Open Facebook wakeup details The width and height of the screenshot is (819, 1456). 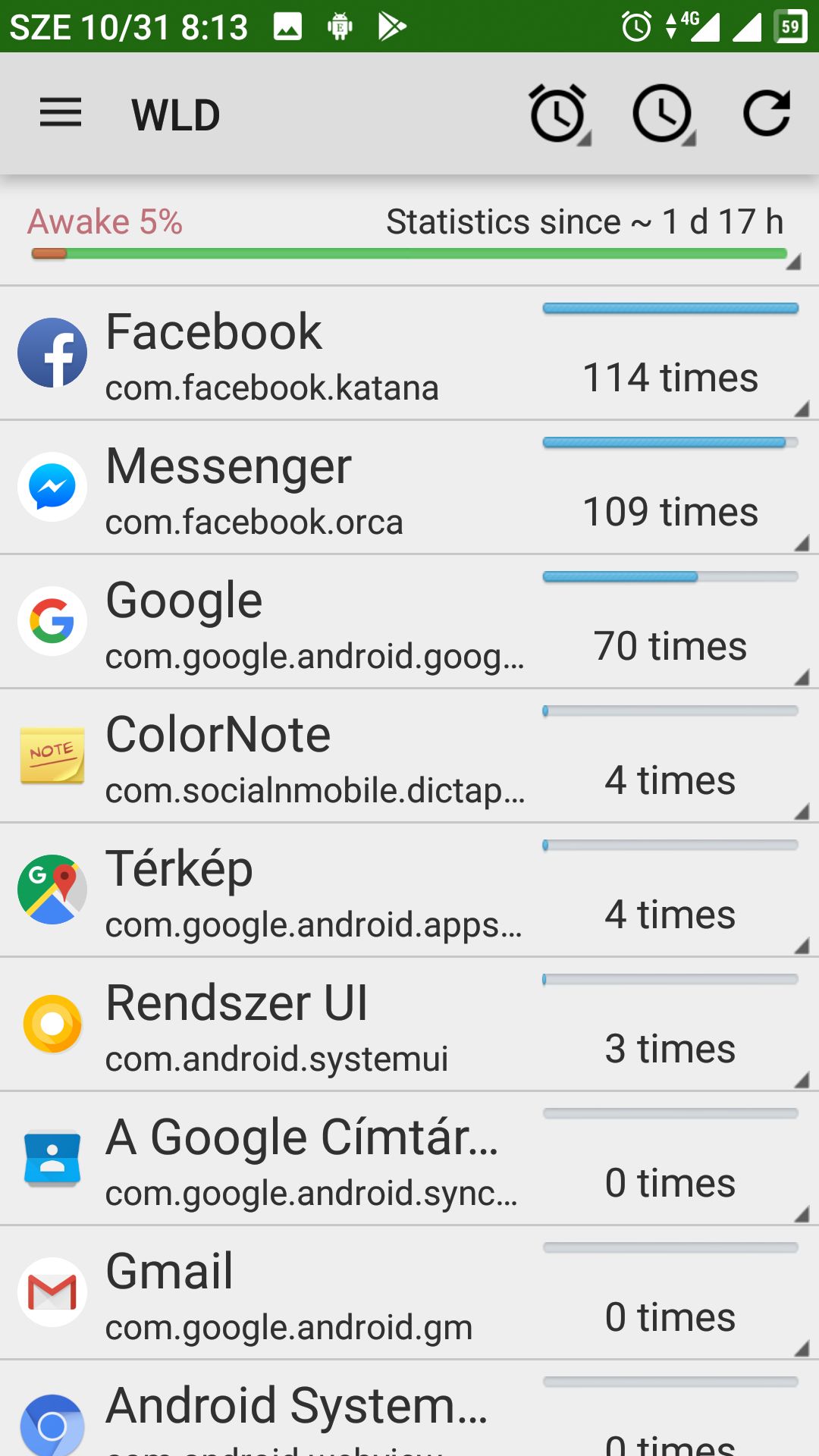pyautogui.click(x=409, y=353)
